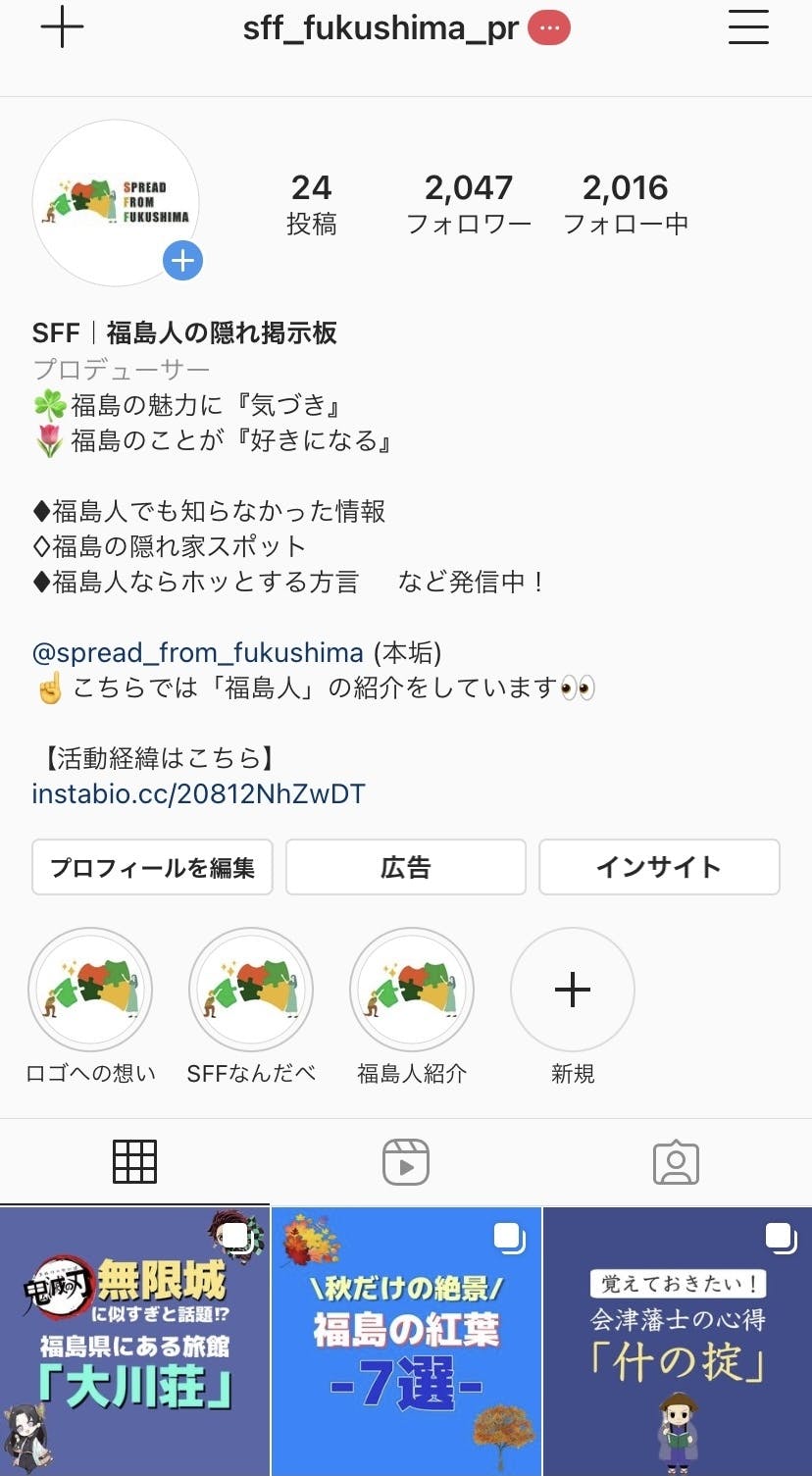The height and width of the screenshot is (1476, 812).
Task: Open the instabio.cc link
Action: (198, 793)
